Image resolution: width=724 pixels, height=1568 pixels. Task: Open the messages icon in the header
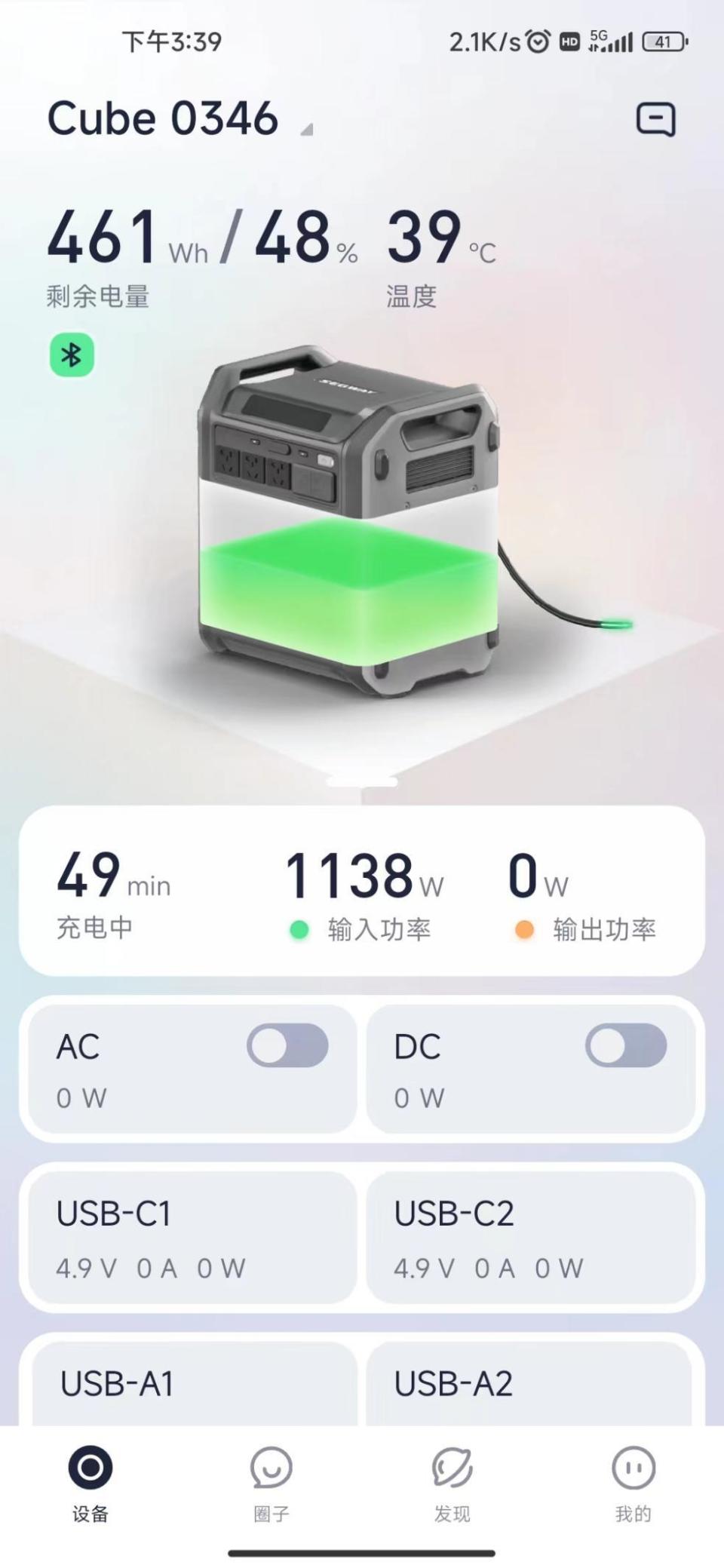click(655, 119)
